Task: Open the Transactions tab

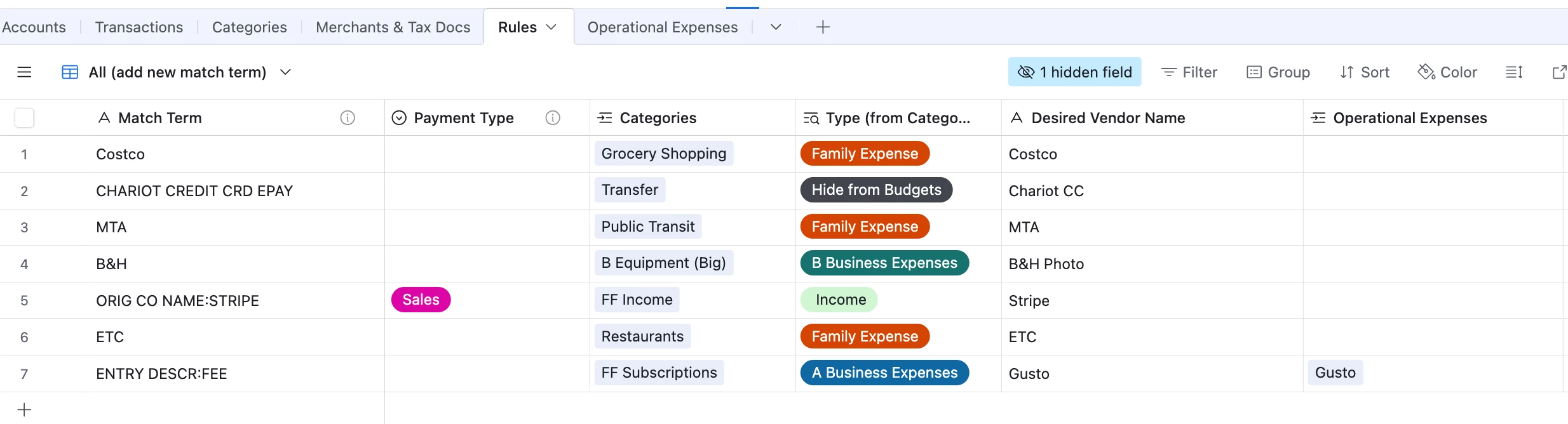Action: click(x=139, y=27)
